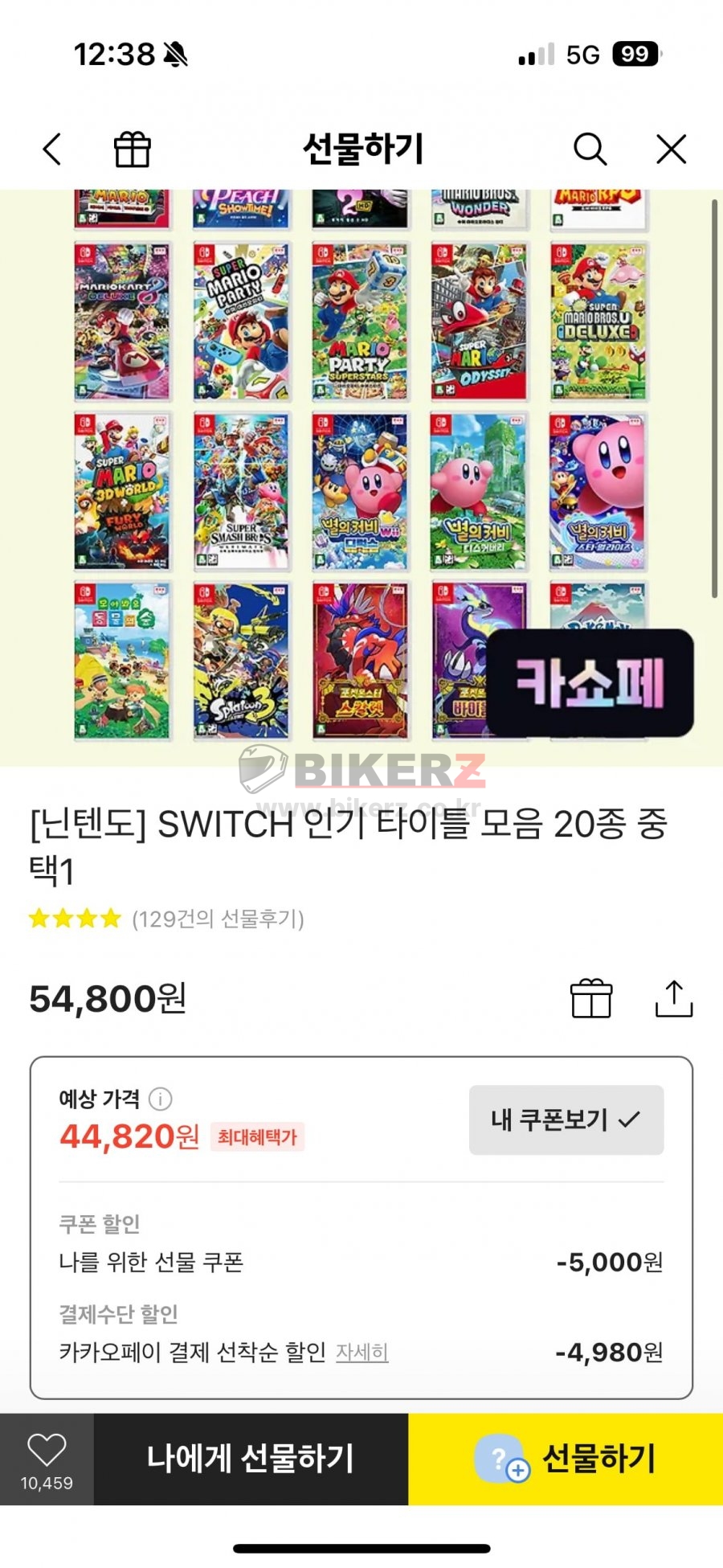This screenshot has width=723, height=1568.
Task: Open 자세히 link for KakaoPay discount
Action: click(361, 1353)
